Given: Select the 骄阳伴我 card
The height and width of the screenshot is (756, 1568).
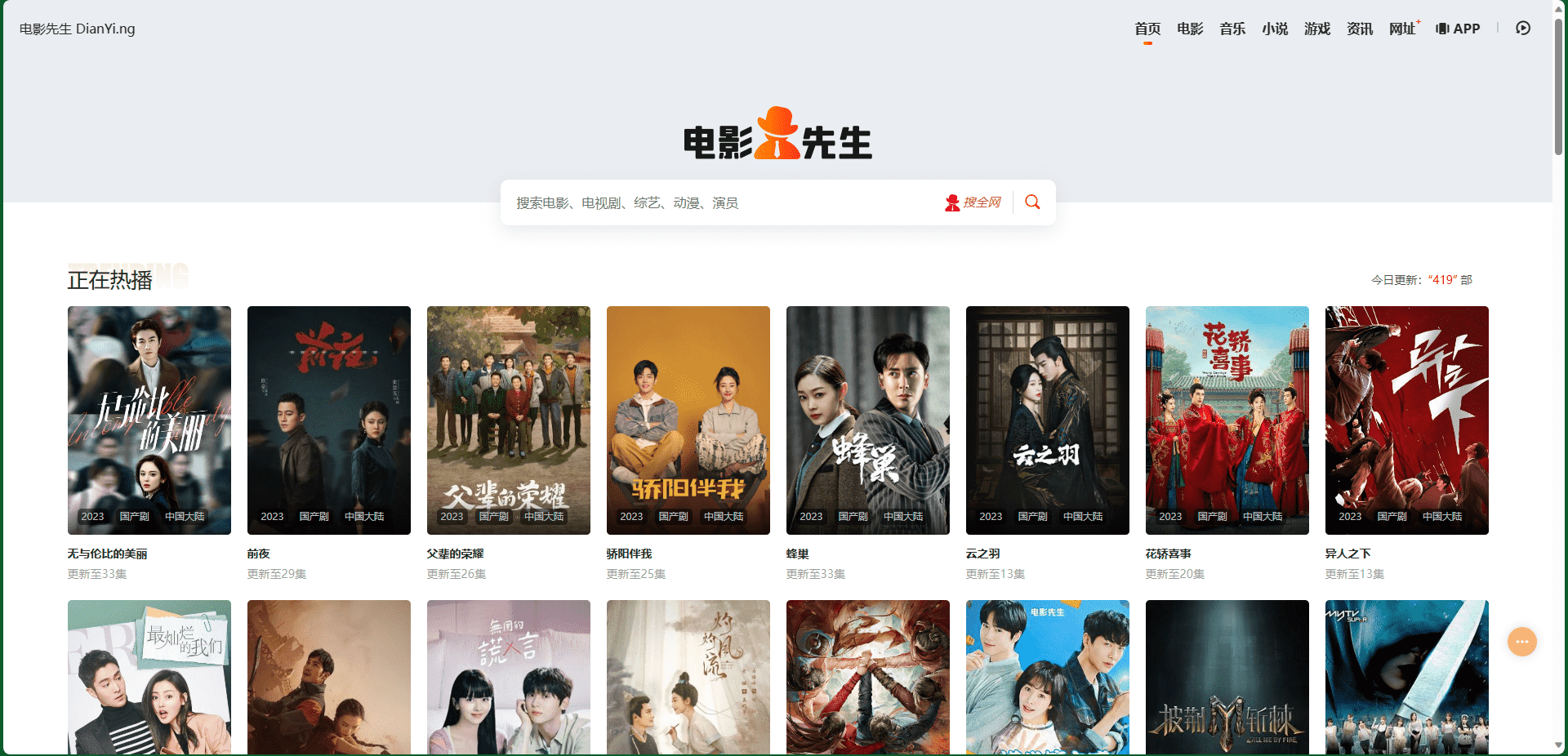Looking at the screenshot, I should point(688,420).
